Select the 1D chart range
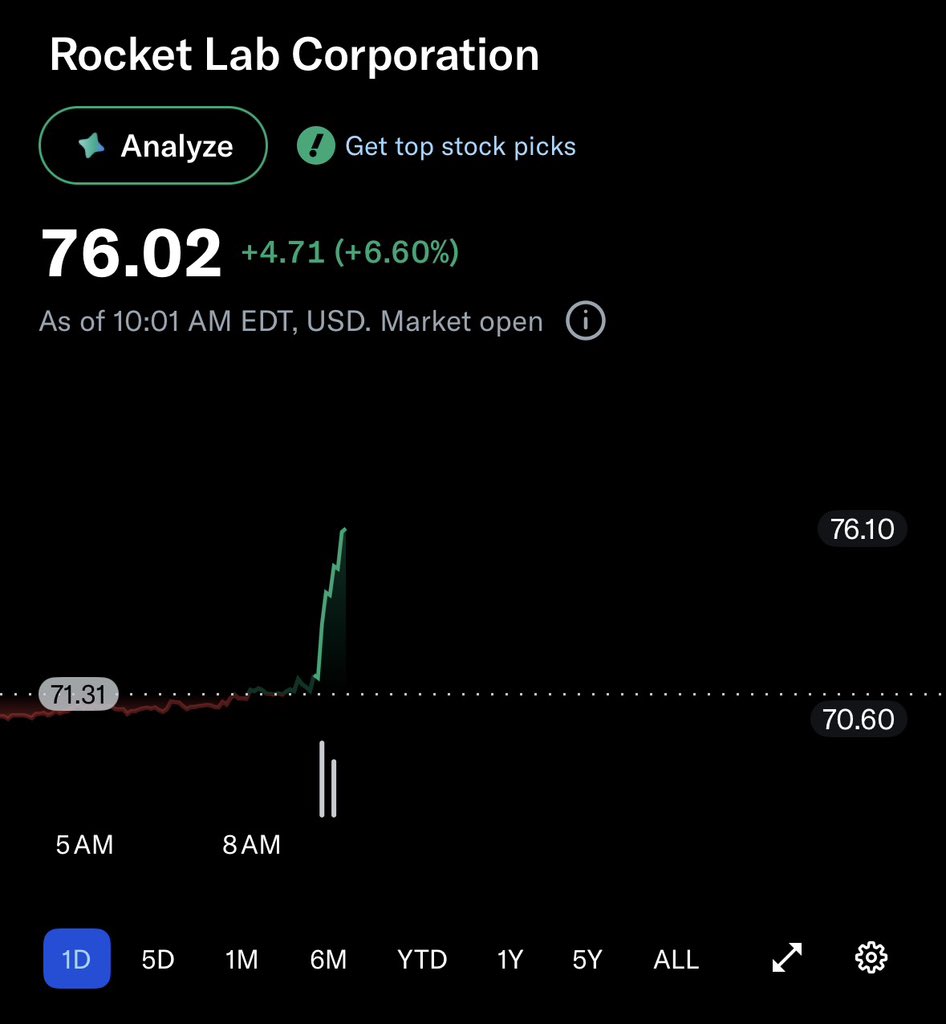Image resolution: width=946 pixels, height=1024 pixels. tap(76, 959)
